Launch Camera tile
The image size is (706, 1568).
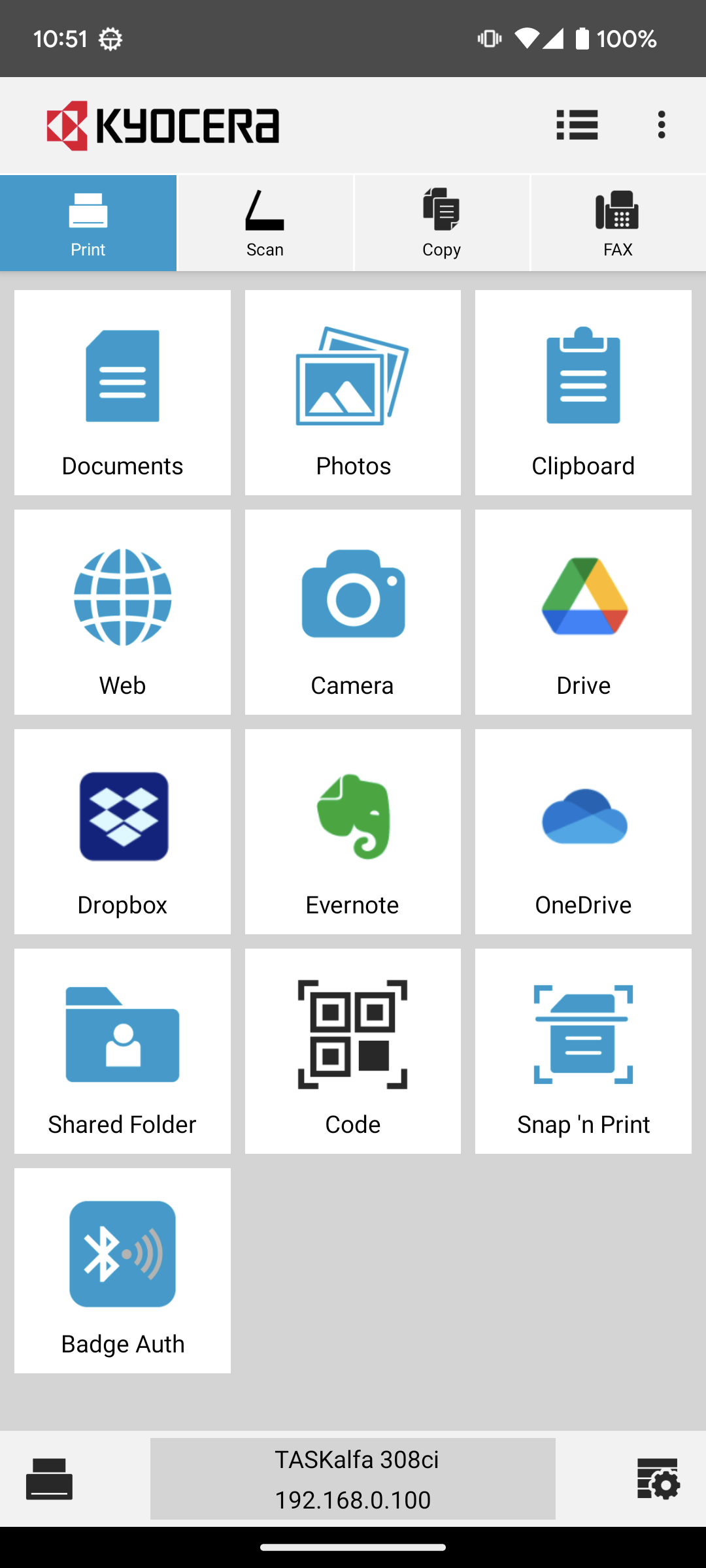click(x=353, y=612)
